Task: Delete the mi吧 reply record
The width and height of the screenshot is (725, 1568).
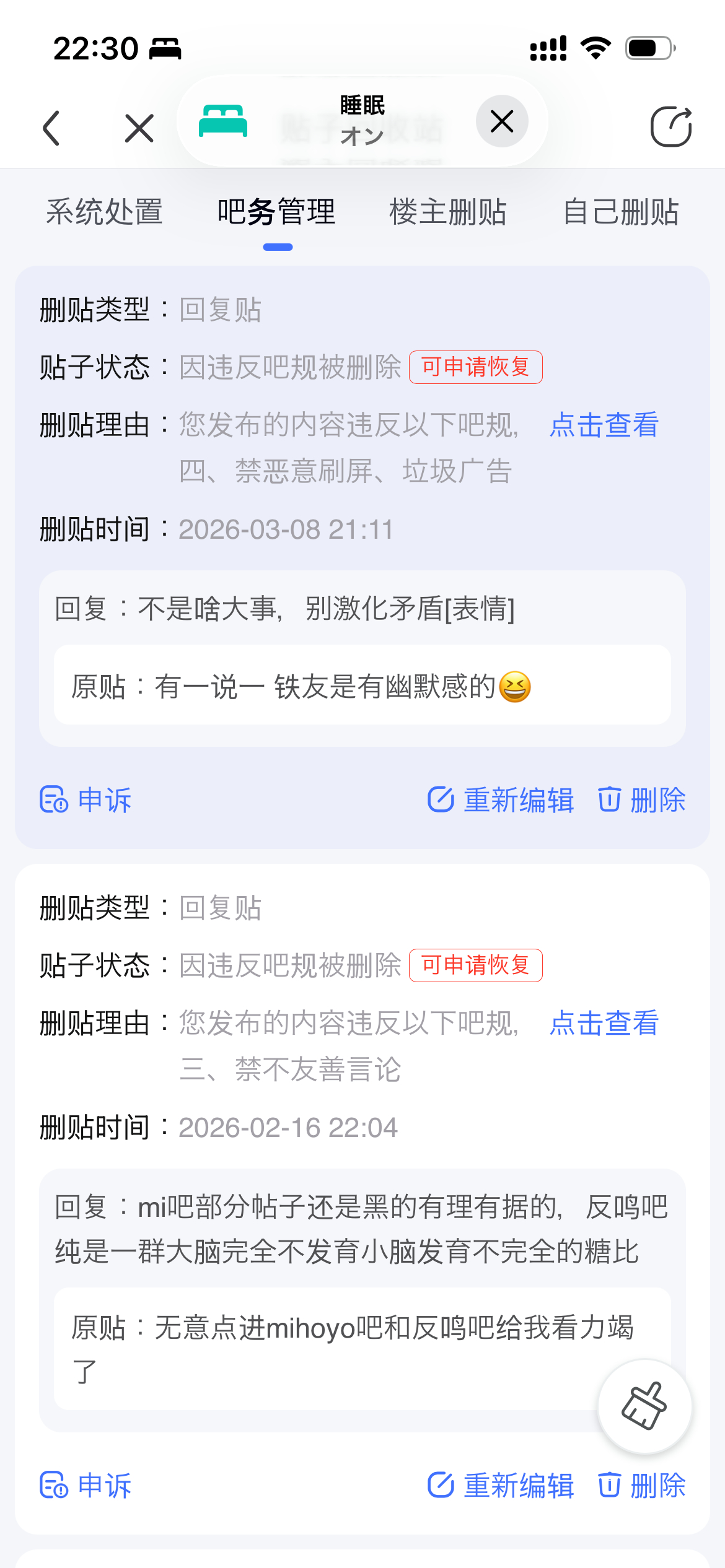Action: tap(642, 1485)
